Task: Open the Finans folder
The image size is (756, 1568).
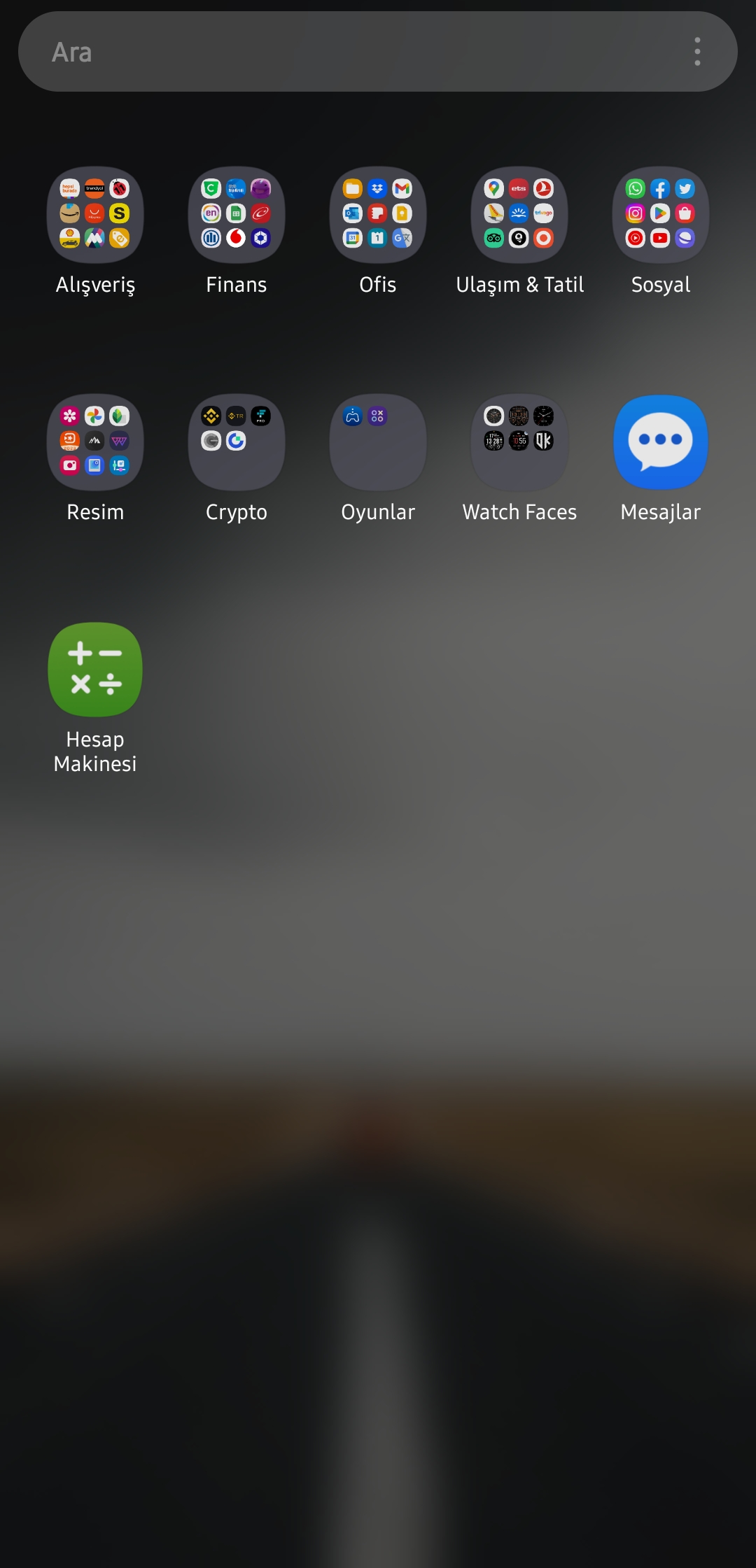Action: pyautogui.click(x=237, y=214)
